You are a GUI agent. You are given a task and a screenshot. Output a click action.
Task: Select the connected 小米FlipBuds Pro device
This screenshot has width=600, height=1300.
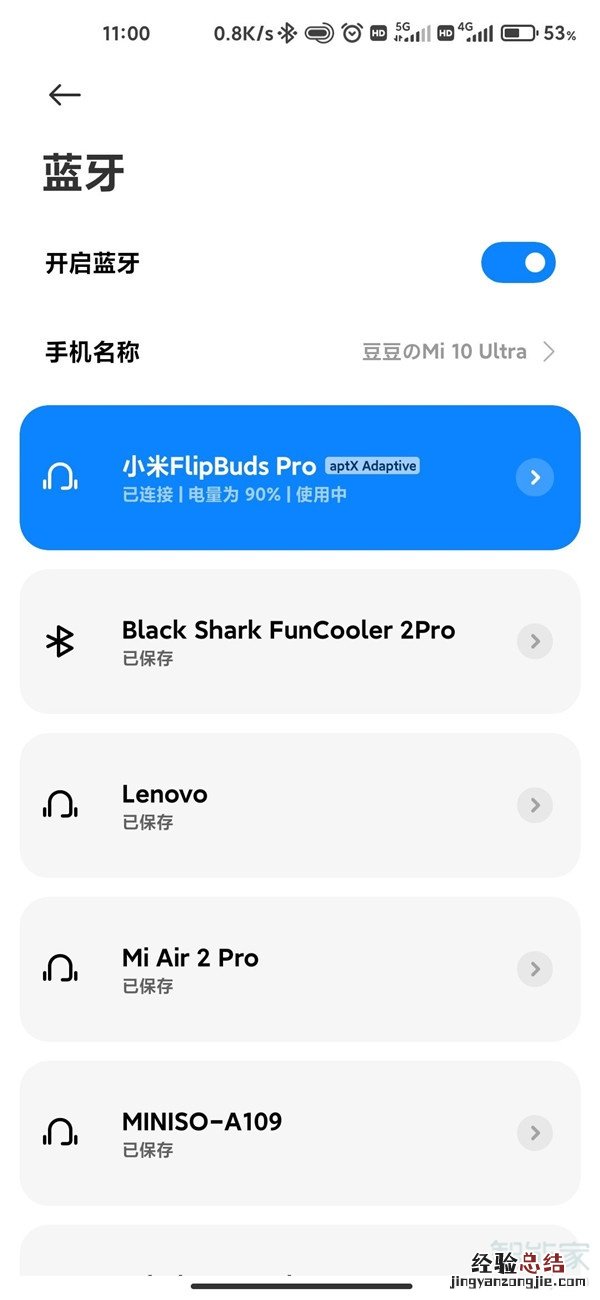(x=270, y=477)
